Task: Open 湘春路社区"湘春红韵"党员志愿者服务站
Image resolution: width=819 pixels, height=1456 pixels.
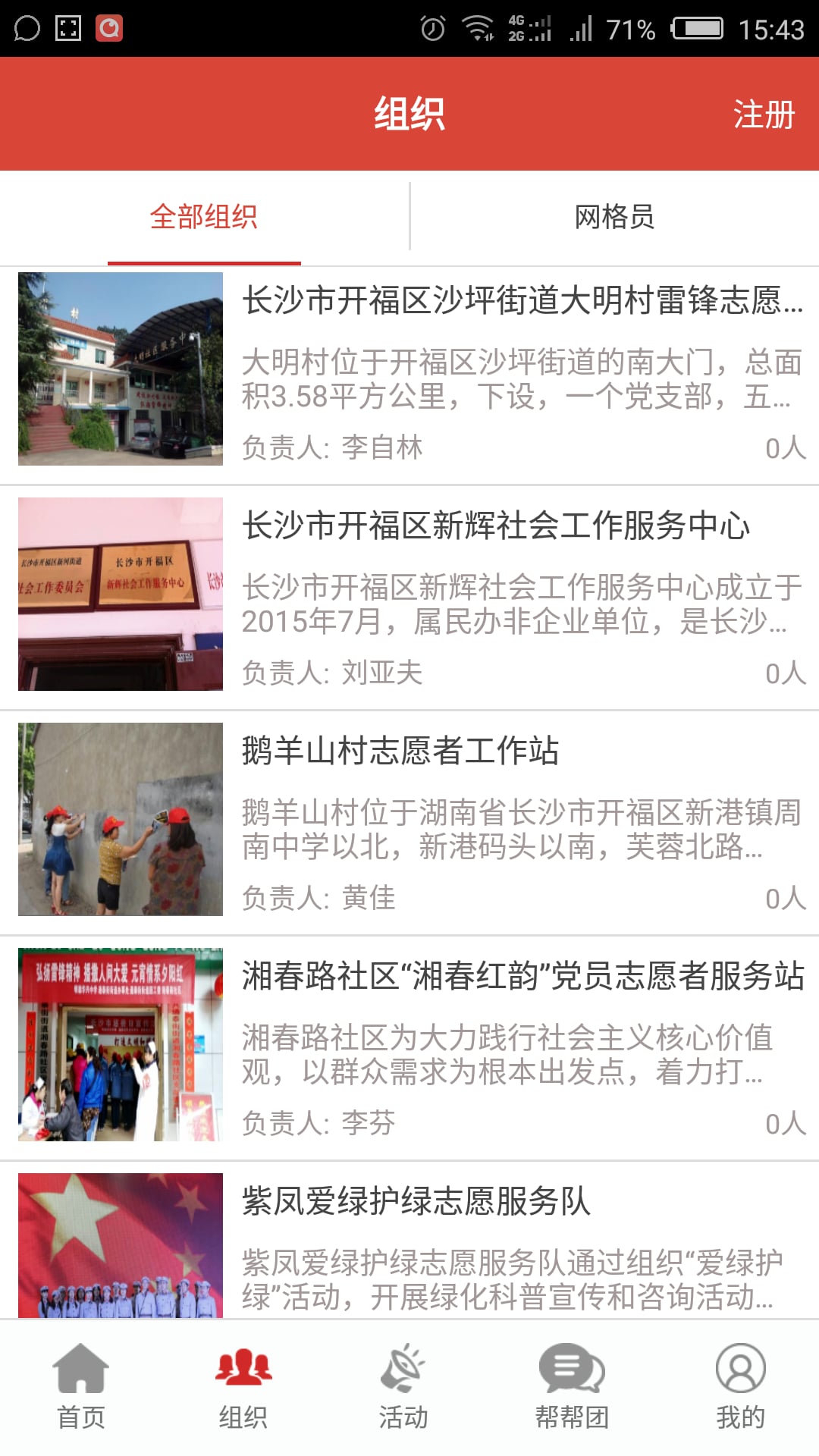Action: pos(522,977)
